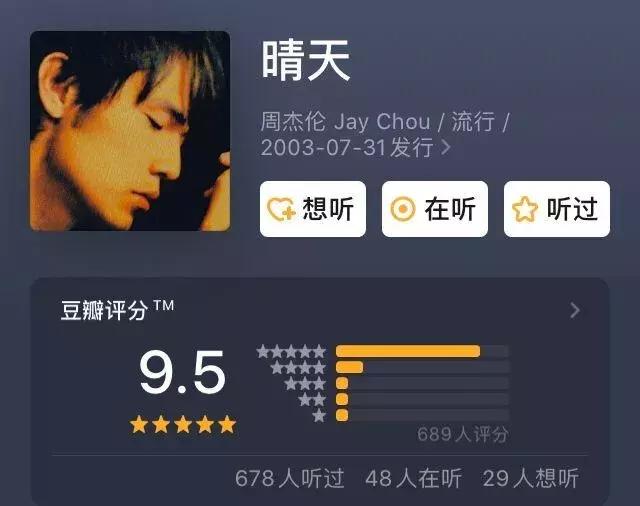Open the 豆瓣评分 rating details chevron

(x=575, y=310)
